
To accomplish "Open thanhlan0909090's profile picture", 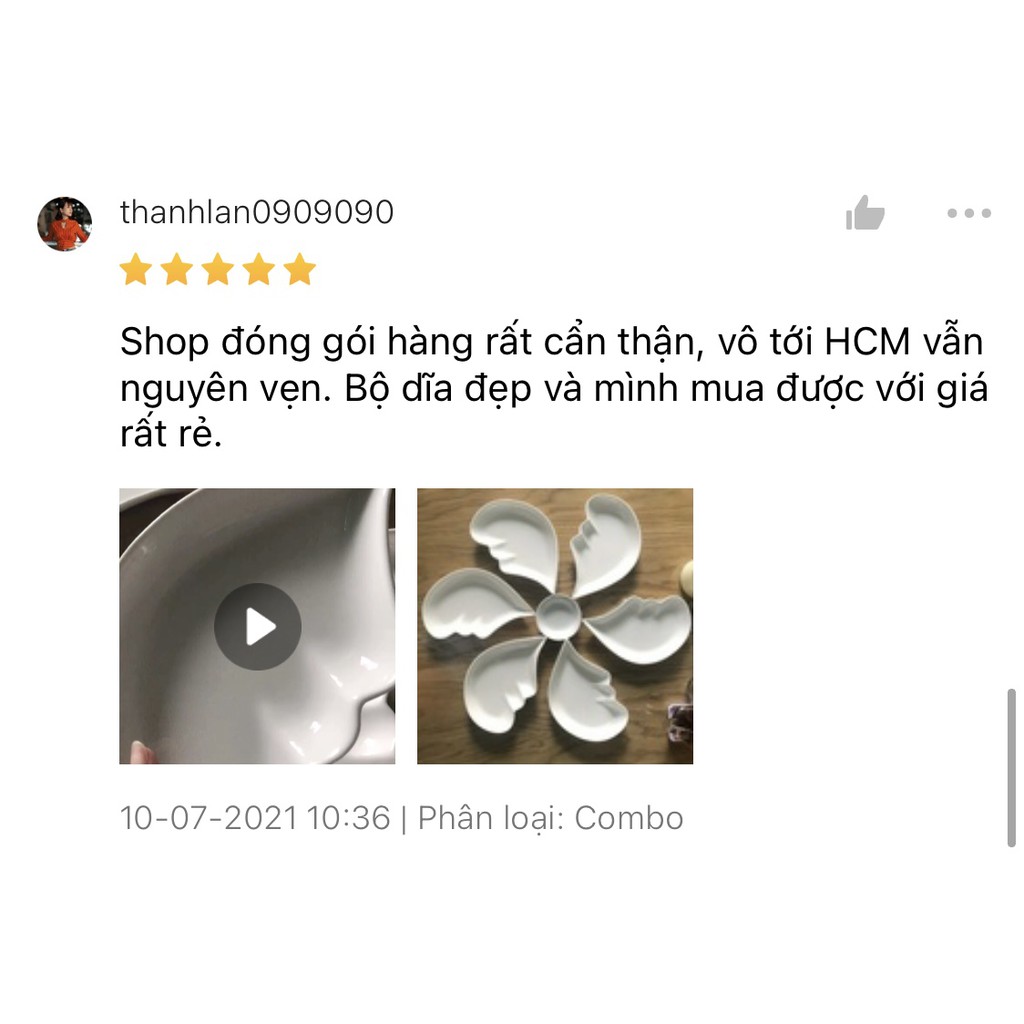I will (65, 224).
